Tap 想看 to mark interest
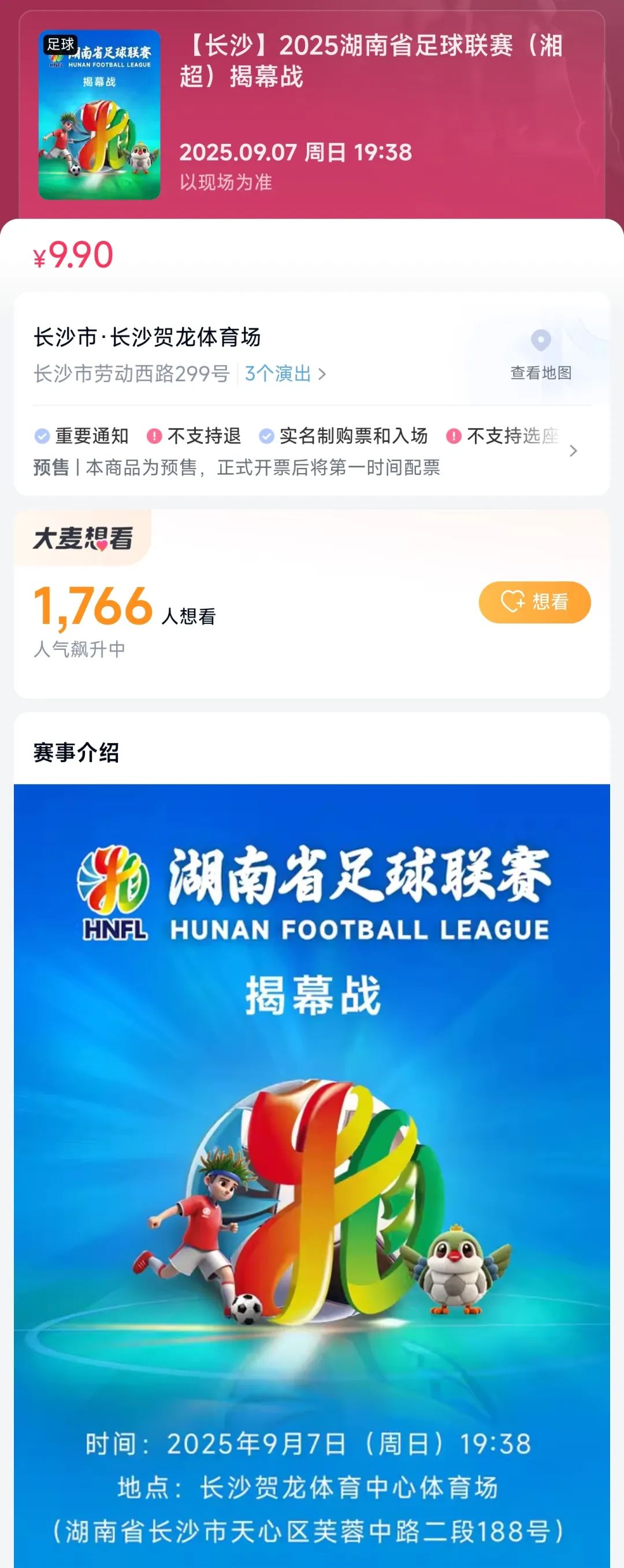Viewport: 624px width, 1568px height. (534, 602)
